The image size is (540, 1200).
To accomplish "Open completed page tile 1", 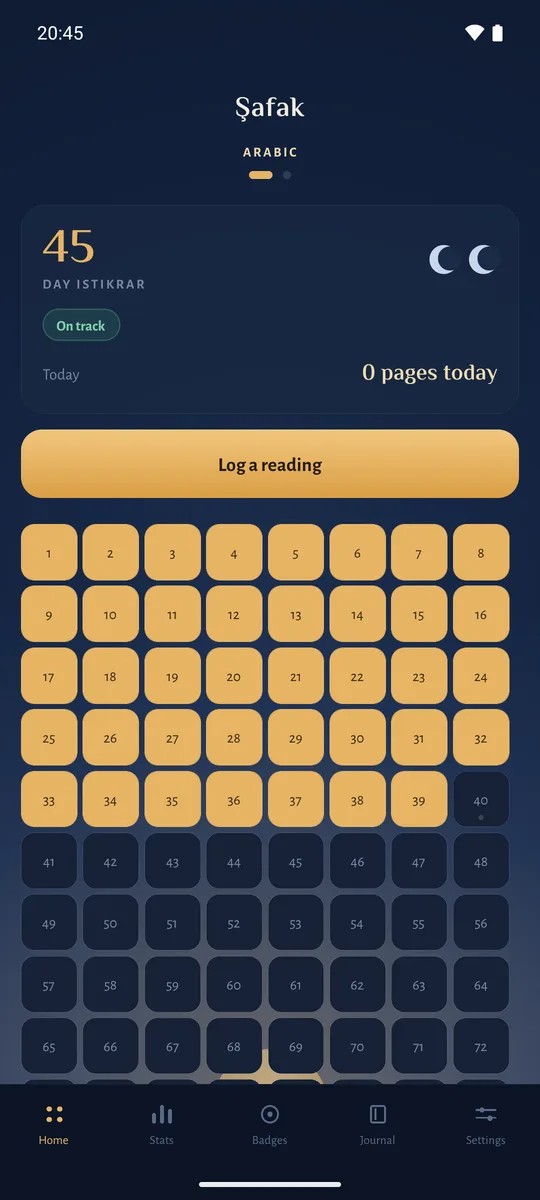I will [49, 552].
